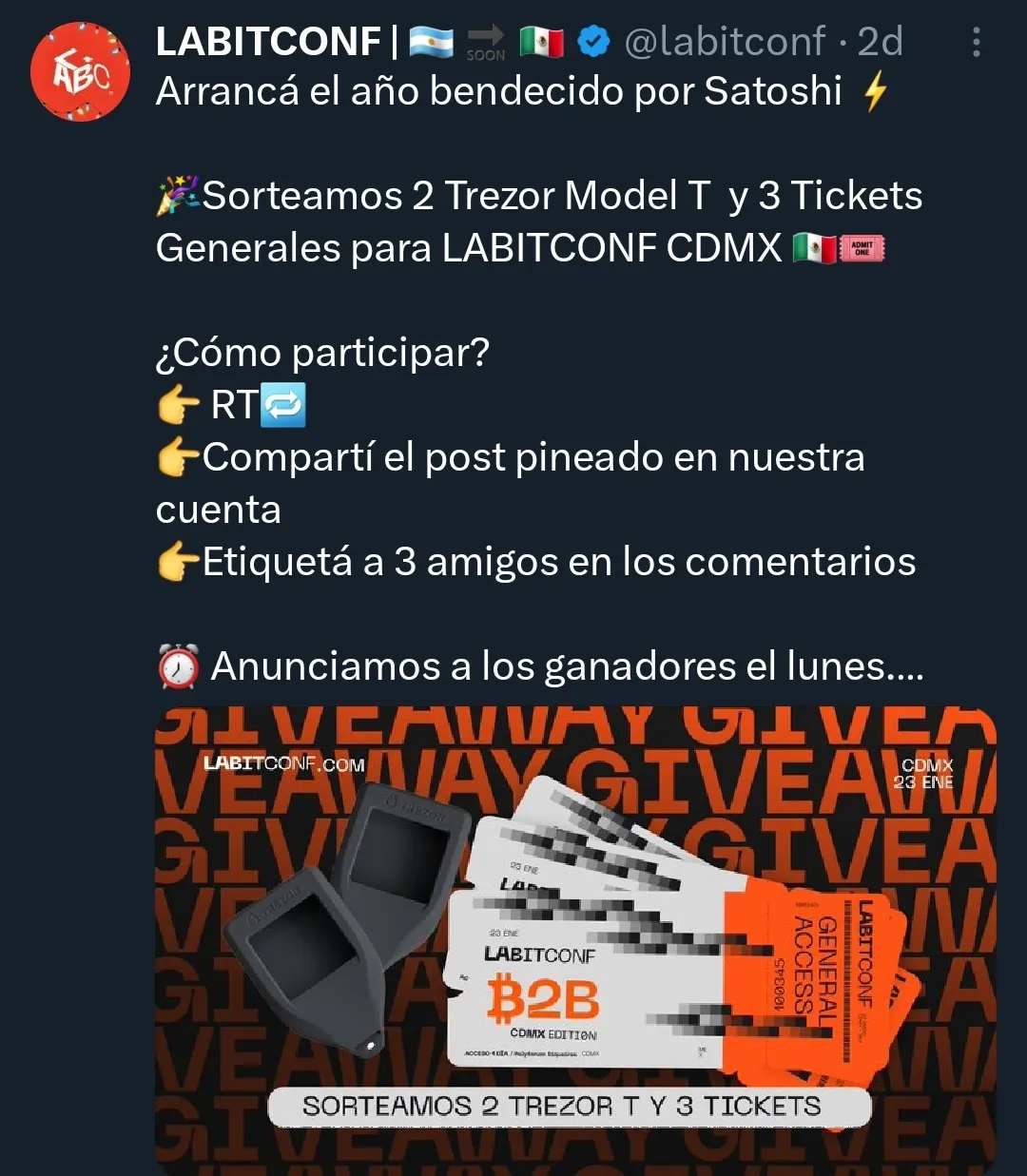Open the tweet's three-dot overflow menu
The height and width of the screenshot is (1176, 1027).
[977, 42]
